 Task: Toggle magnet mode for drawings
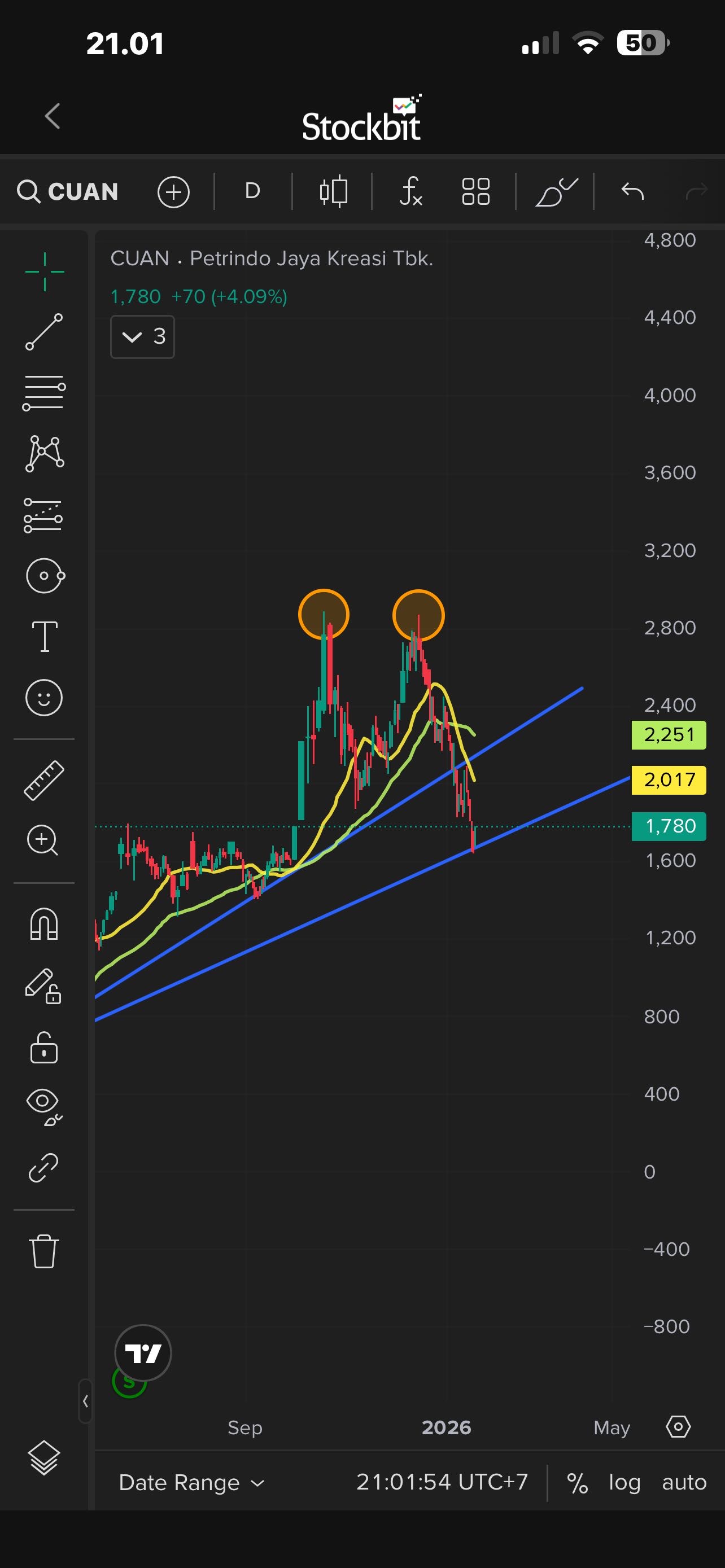click(45, 924)
